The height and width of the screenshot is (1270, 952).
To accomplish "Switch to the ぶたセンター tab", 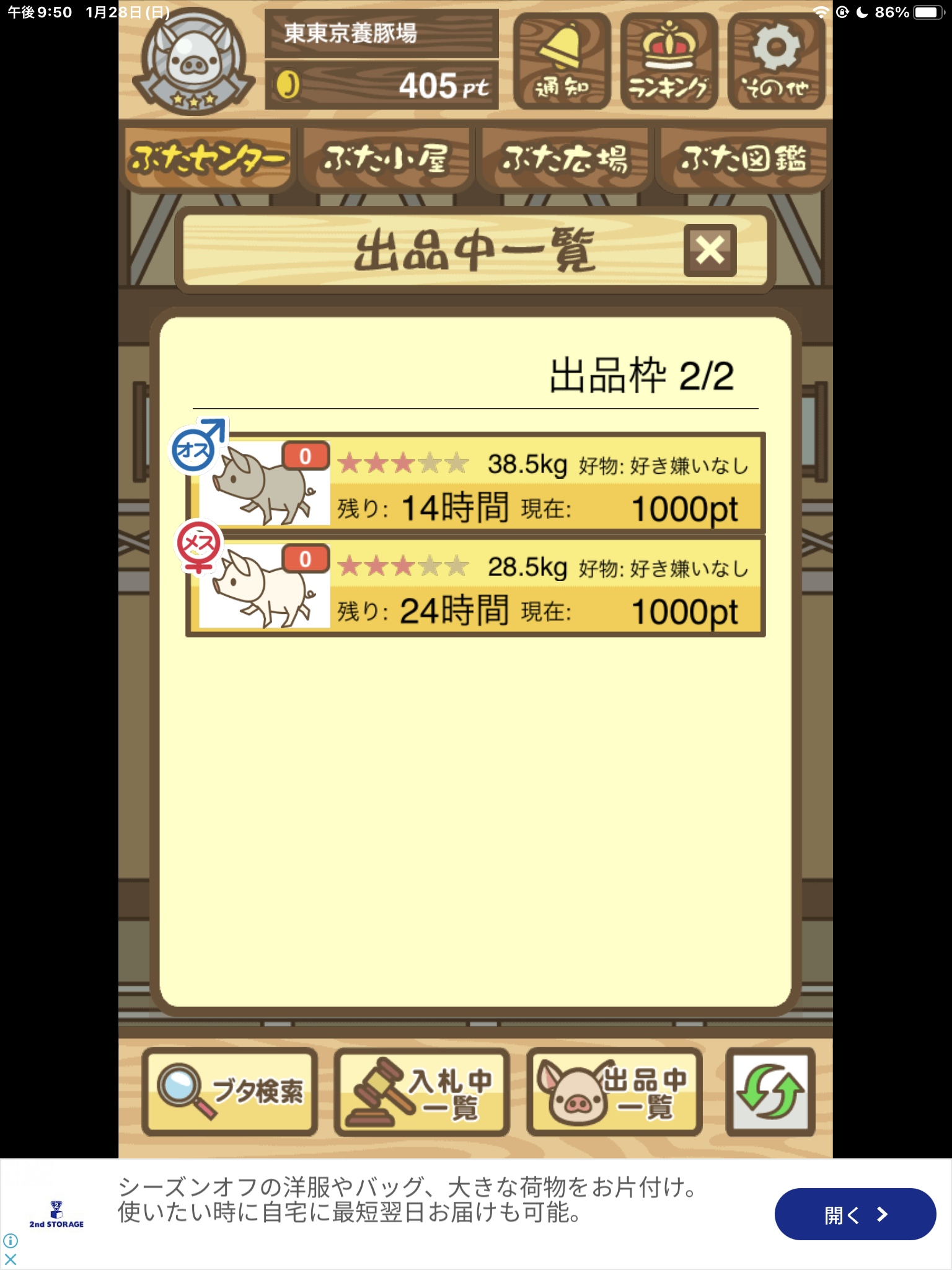I will 207,159.
